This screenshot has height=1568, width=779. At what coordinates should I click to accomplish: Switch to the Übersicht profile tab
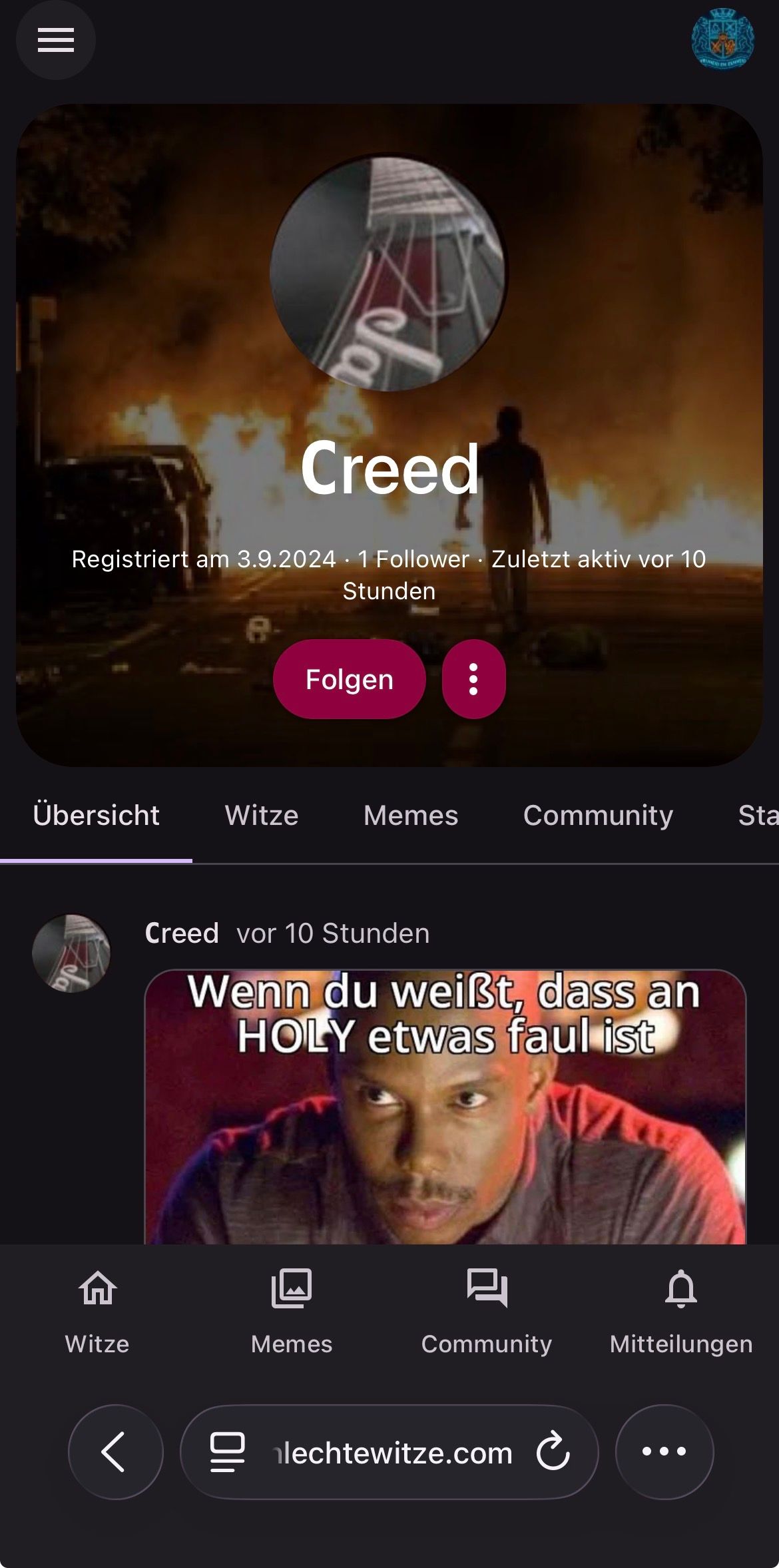pos(96,816)
